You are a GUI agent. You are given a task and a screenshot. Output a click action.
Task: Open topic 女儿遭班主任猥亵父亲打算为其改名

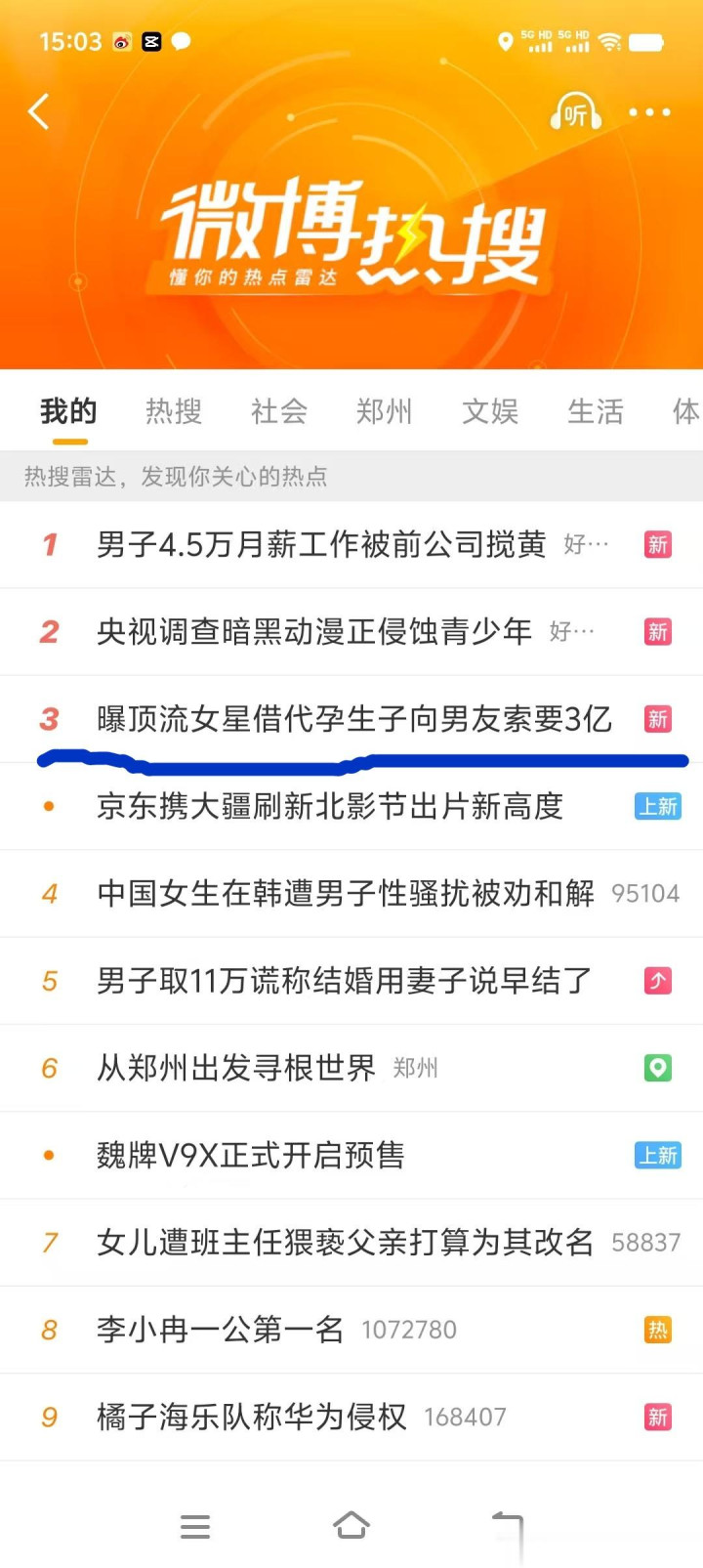click(346, 1242)
